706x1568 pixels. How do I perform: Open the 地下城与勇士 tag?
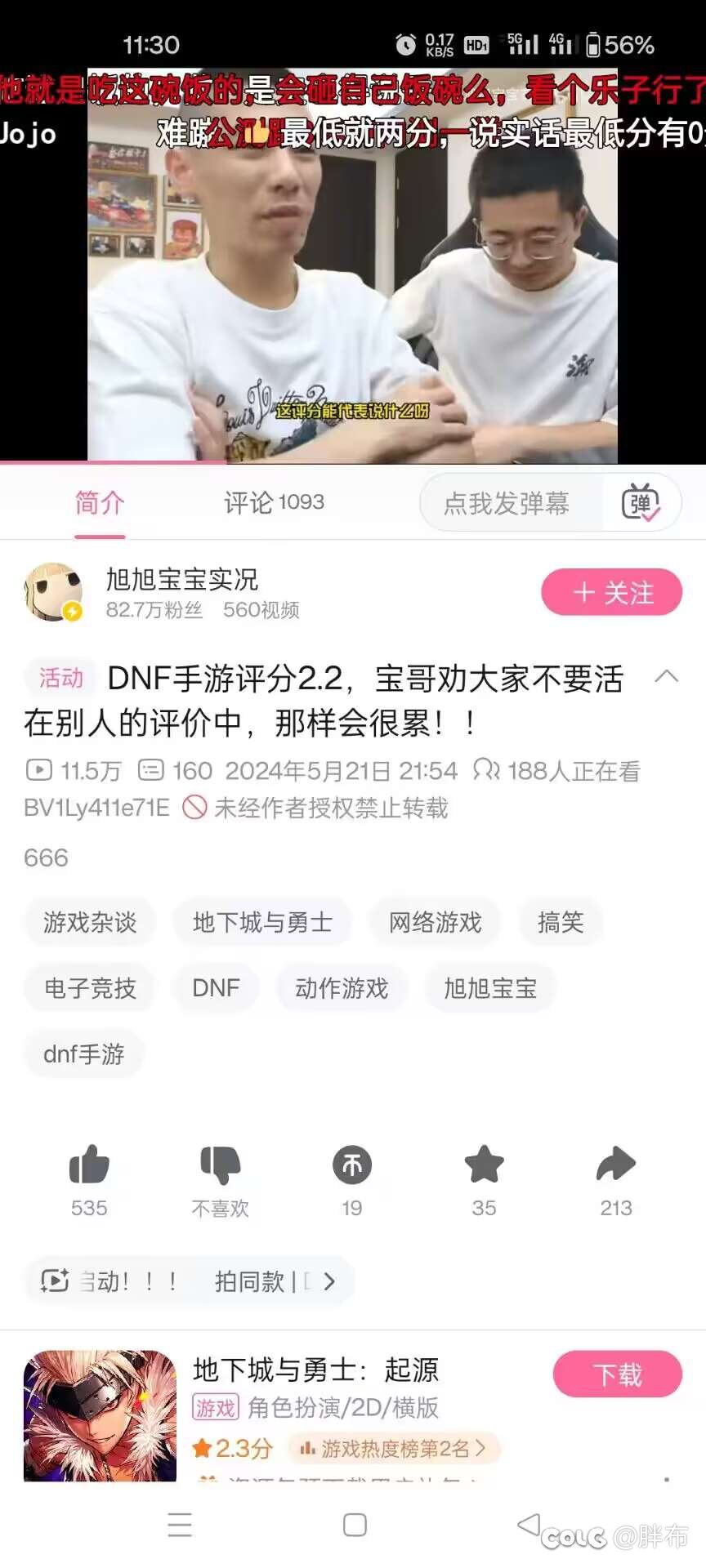click(262, 922)
